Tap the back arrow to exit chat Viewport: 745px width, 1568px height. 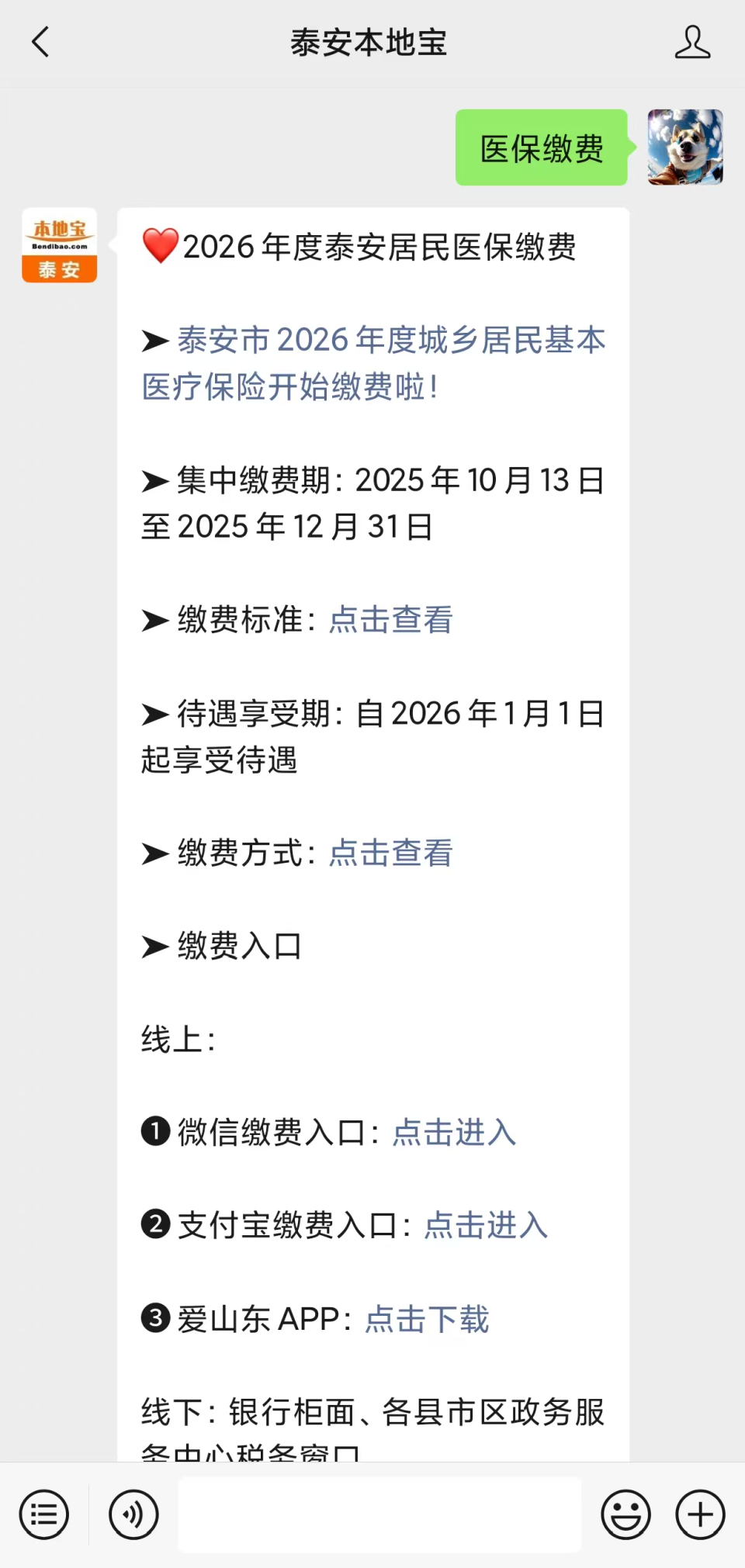pos(40,43)
